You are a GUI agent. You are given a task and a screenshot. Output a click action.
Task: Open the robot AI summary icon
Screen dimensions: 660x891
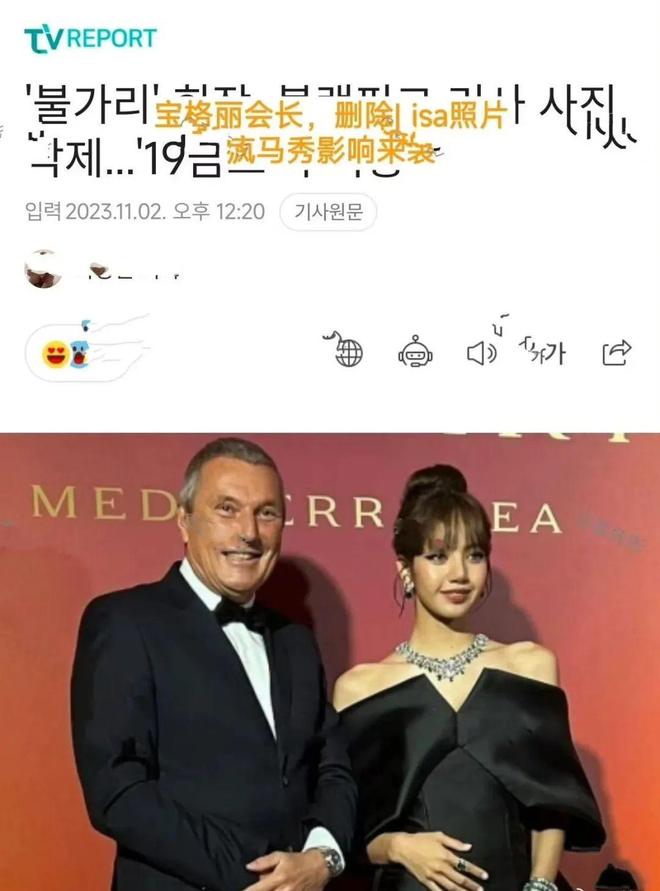click(x=415, y=352)
